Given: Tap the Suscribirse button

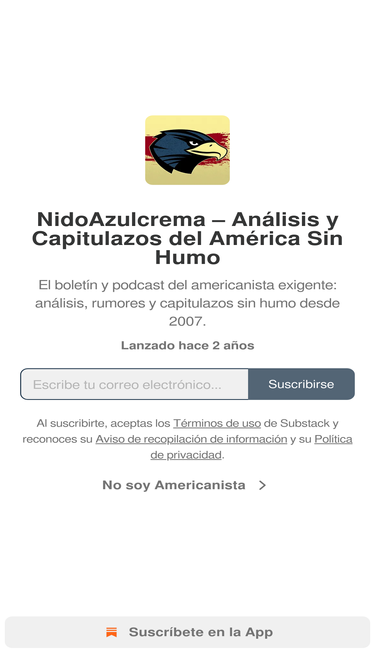Looking at the screenshot, I should 301,384.
